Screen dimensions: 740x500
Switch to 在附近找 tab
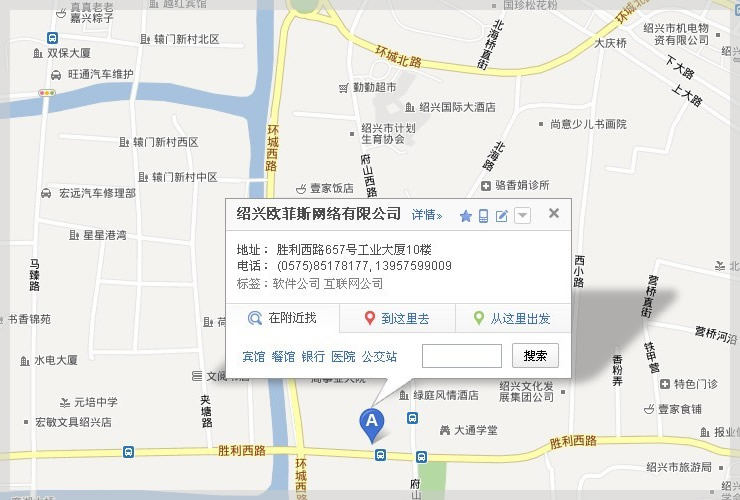pyautogui.click(x=282, y=319)
